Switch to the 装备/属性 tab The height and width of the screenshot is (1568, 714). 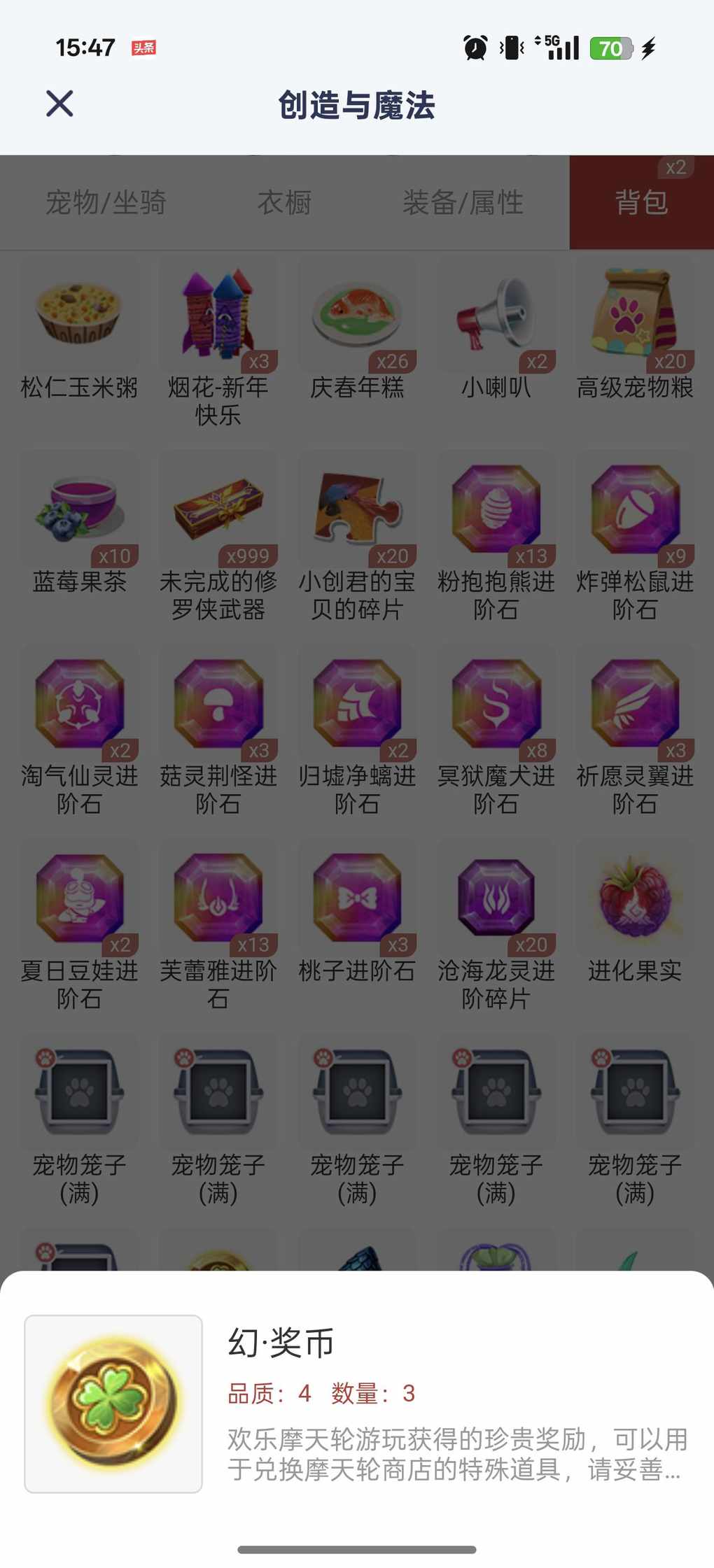point(463,203)
